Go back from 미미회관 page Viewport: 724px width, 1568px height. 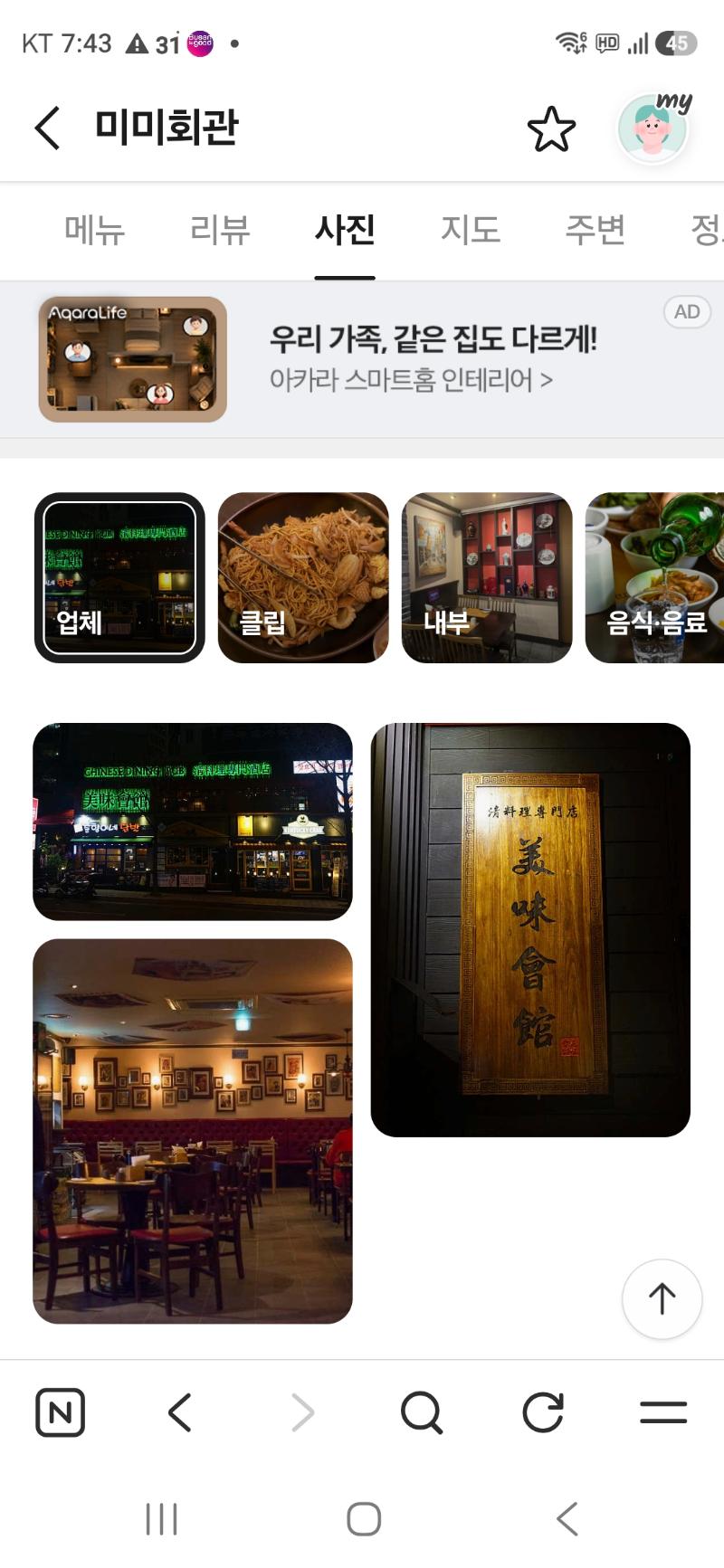47,128
